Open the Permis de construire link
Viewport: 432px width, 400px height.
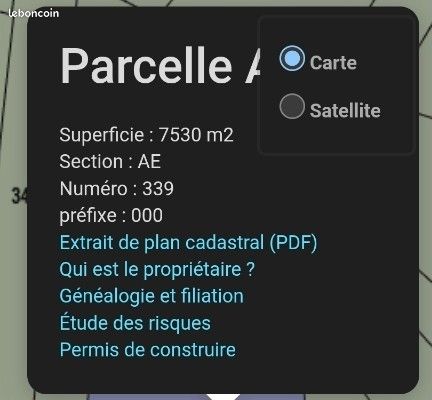[148, 350]
